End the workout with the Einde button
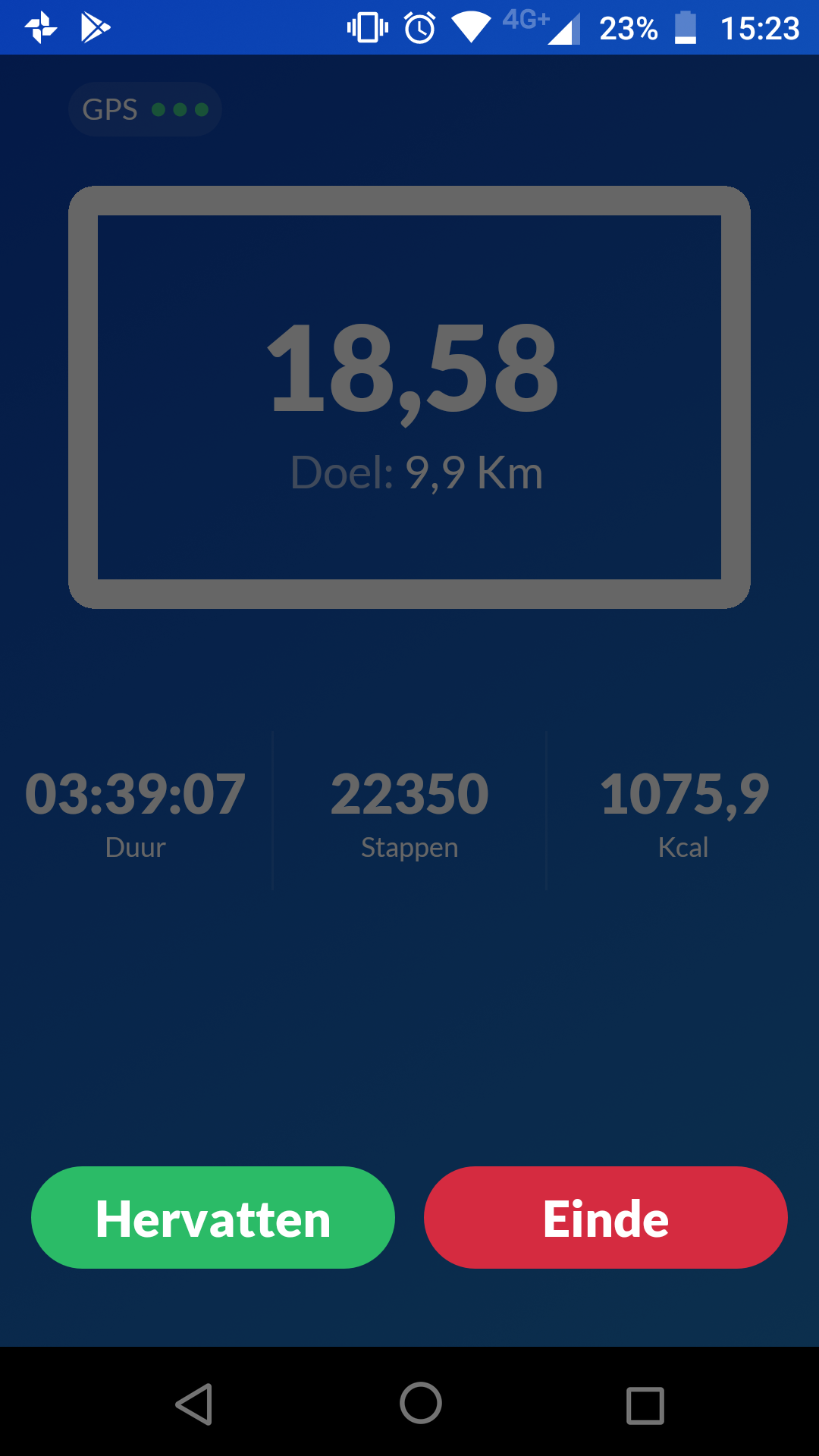The image size is (819, 1456). [605, 1218]
